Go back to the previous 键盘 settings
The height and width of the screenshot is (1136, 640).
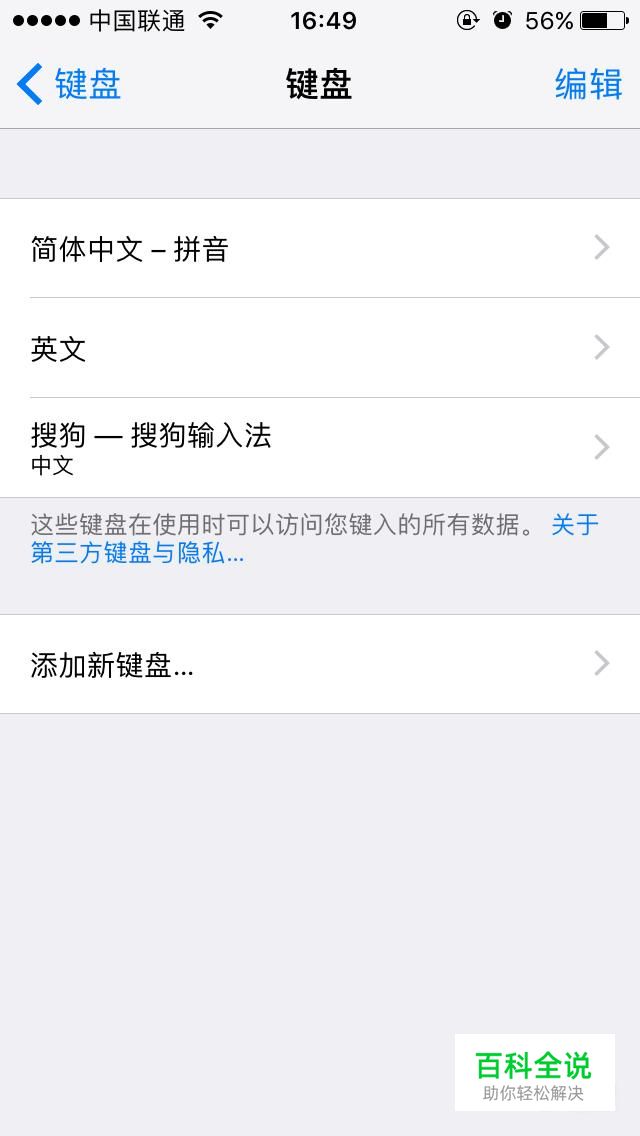point(69,85)
